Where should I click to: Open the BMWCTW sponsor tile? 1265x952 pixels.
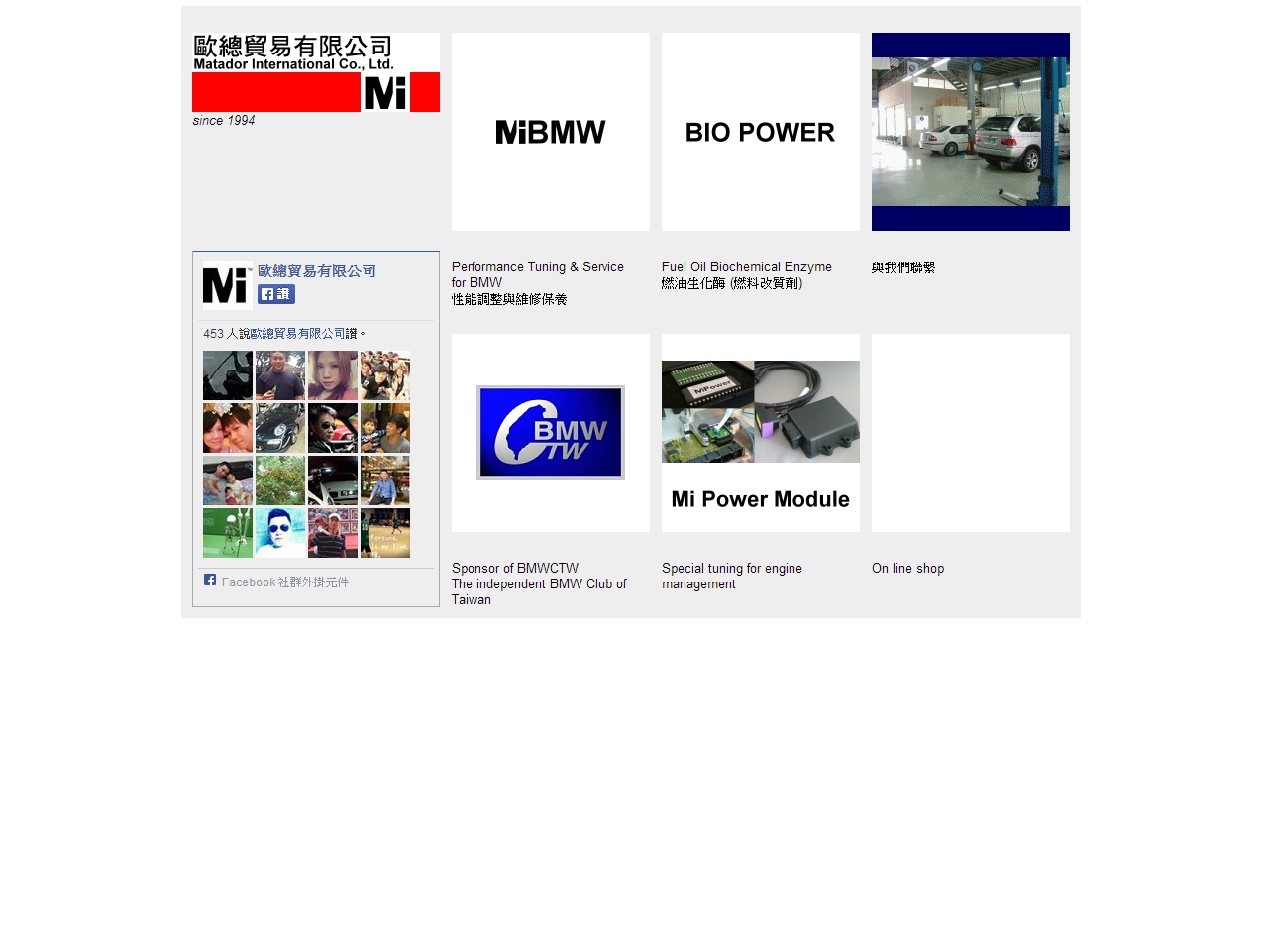click(x=550, y=433)
